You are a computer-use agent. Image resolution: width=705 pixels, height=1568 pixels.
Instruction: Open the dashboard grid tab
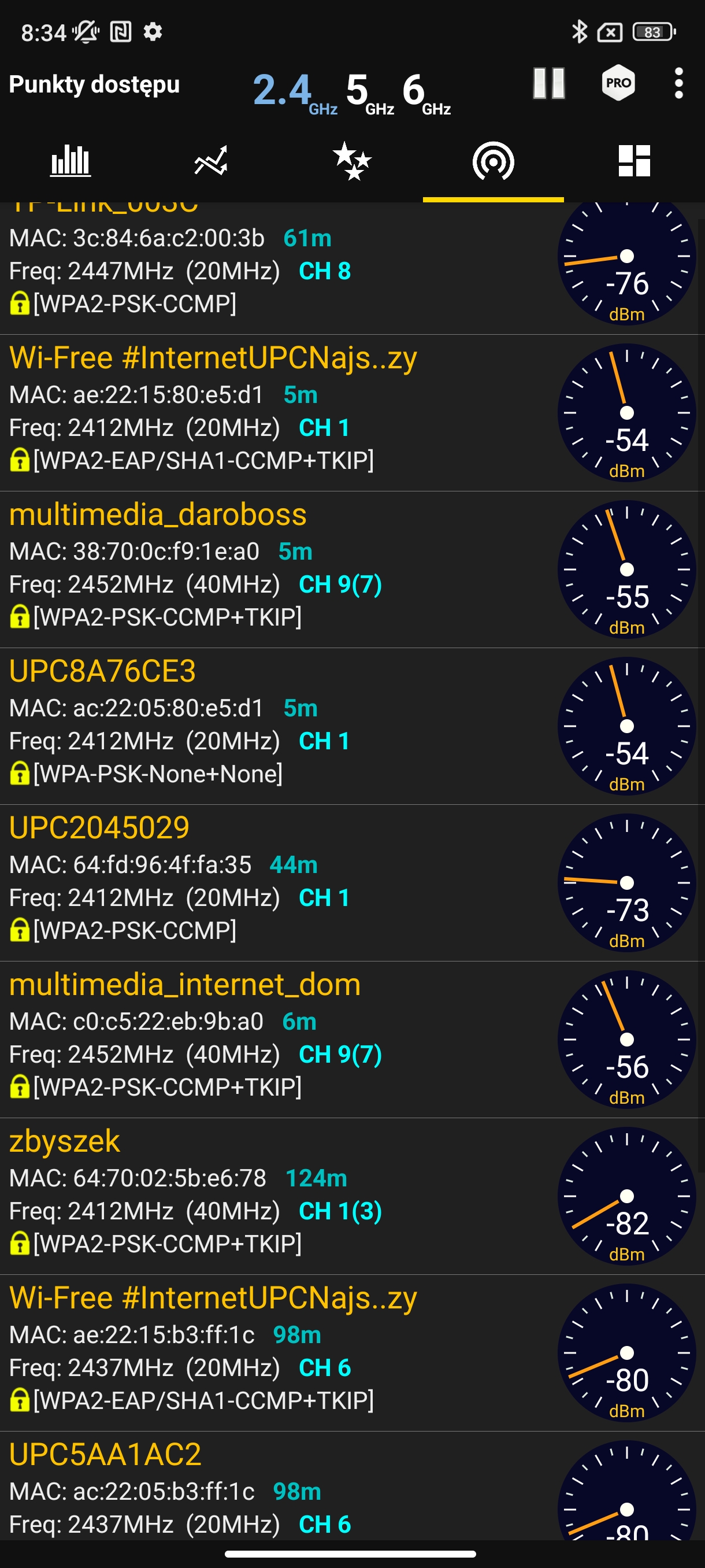coord(634,162)
